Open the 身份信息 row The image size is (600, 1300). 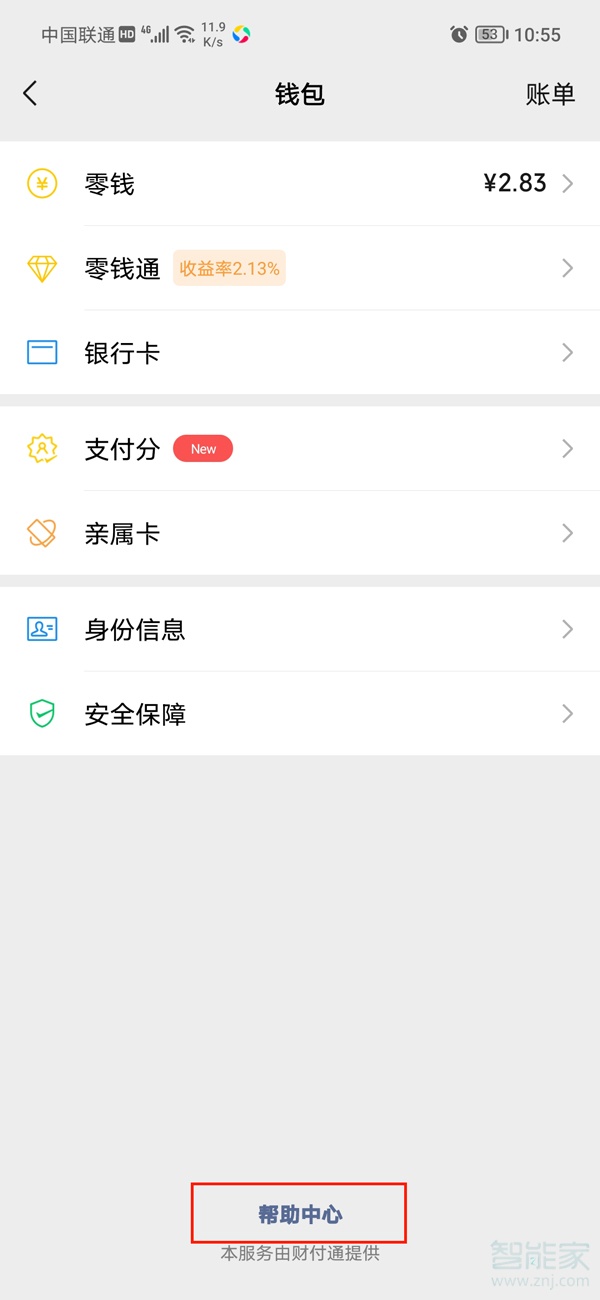[300, 629]
